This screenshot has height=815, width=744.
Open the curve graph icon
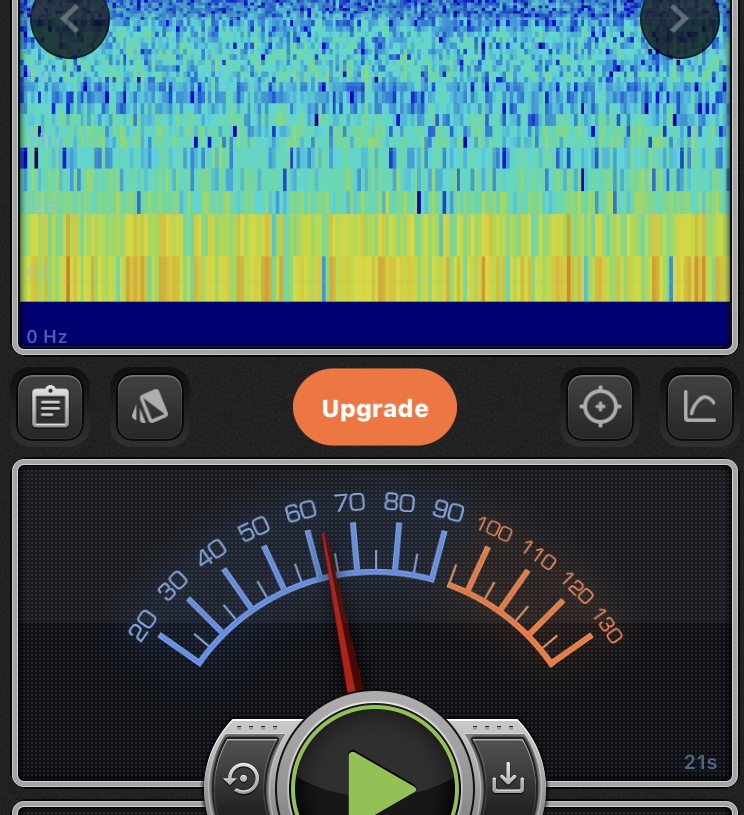pos(699,407)
